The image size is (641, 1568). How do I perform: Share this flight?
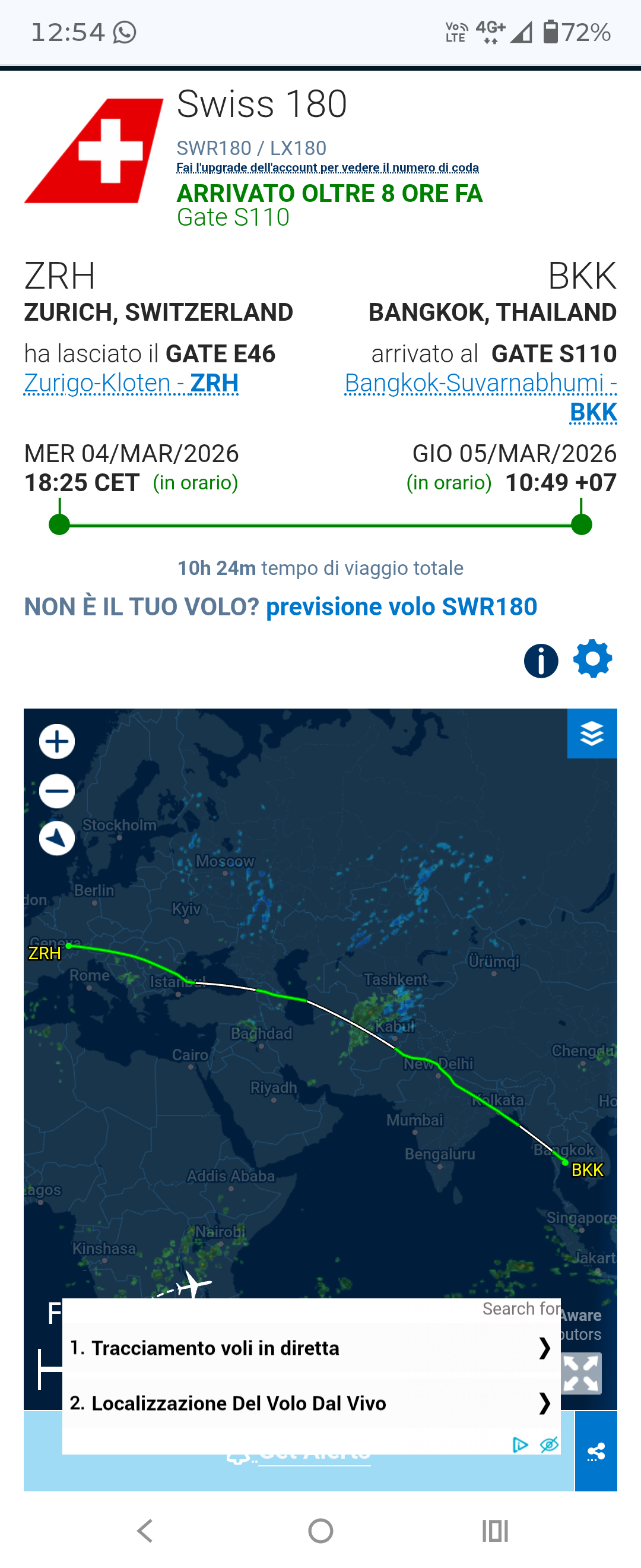click(596, 1452)
